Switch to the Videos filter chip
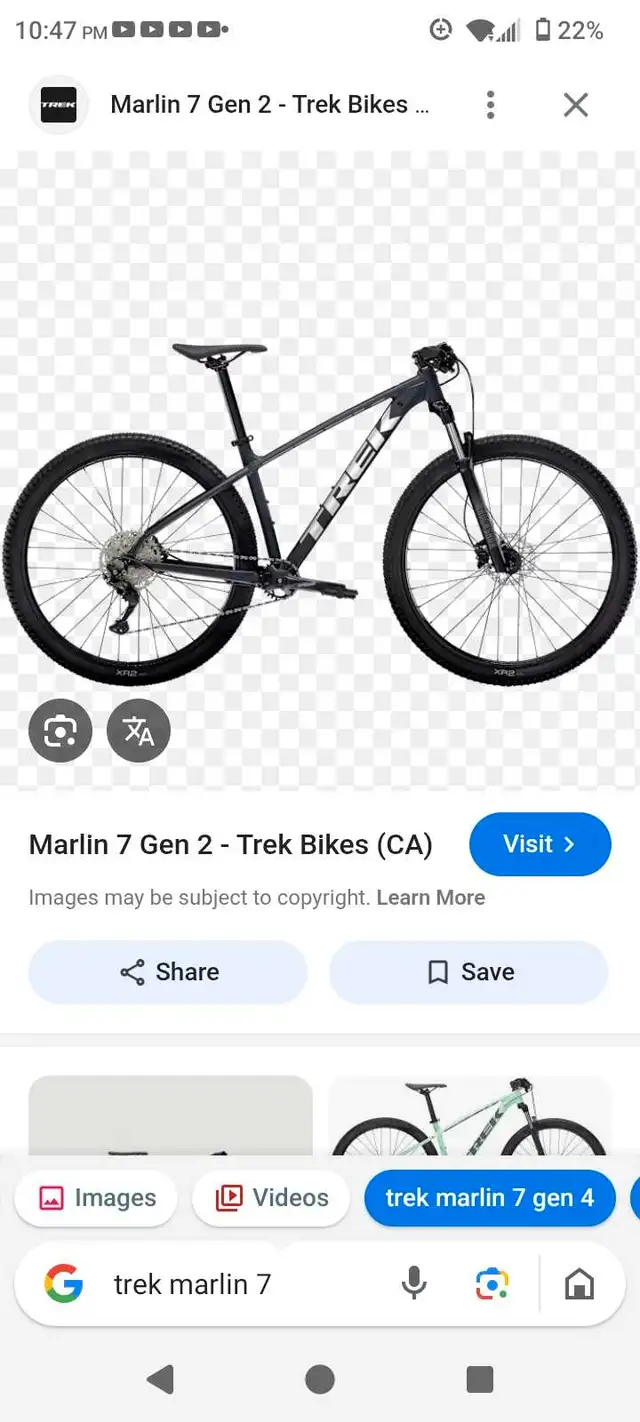The height and width of the screenshot is (1422, 640). tap(272, 1198)
